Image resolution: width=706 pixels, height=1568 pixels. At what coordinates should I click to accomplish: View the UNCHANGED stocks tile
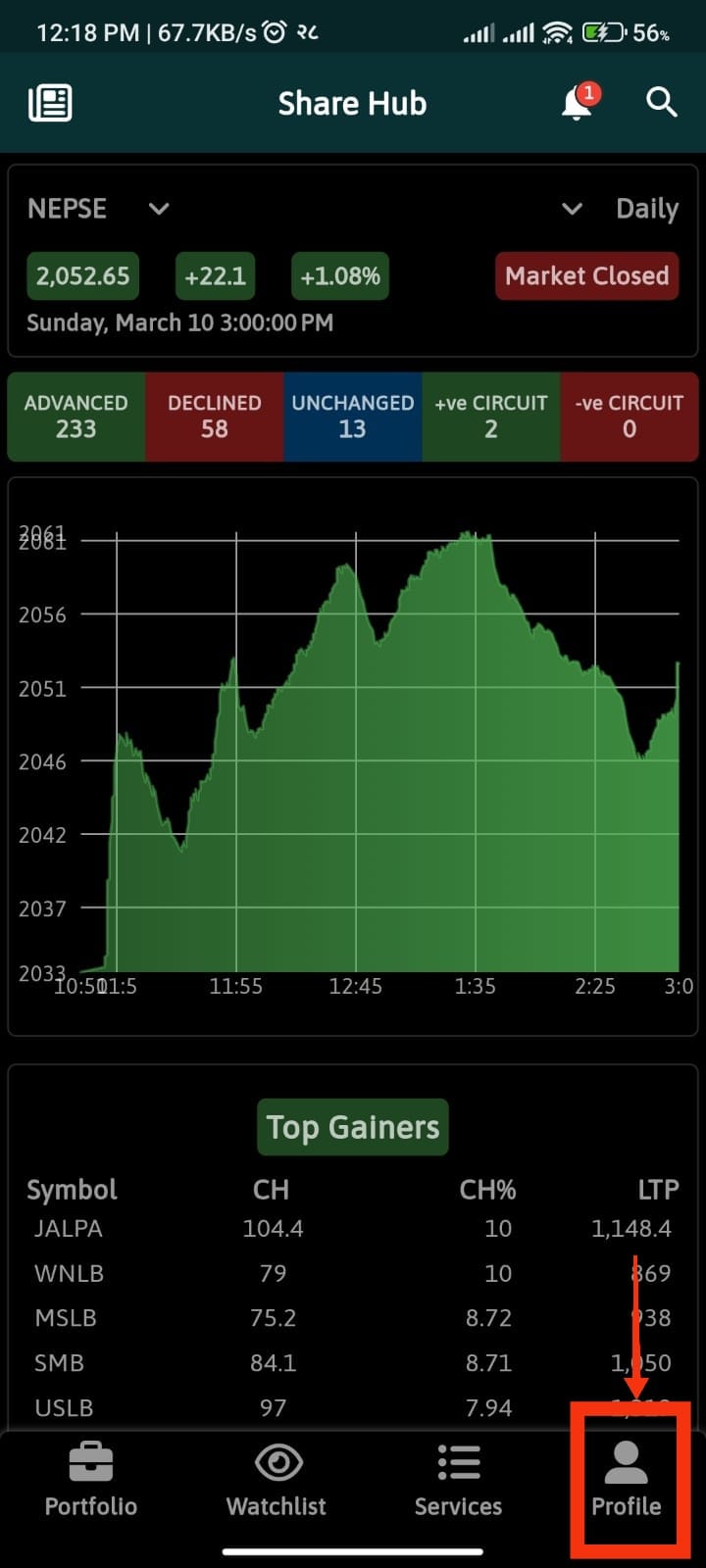tap(353, 416)
